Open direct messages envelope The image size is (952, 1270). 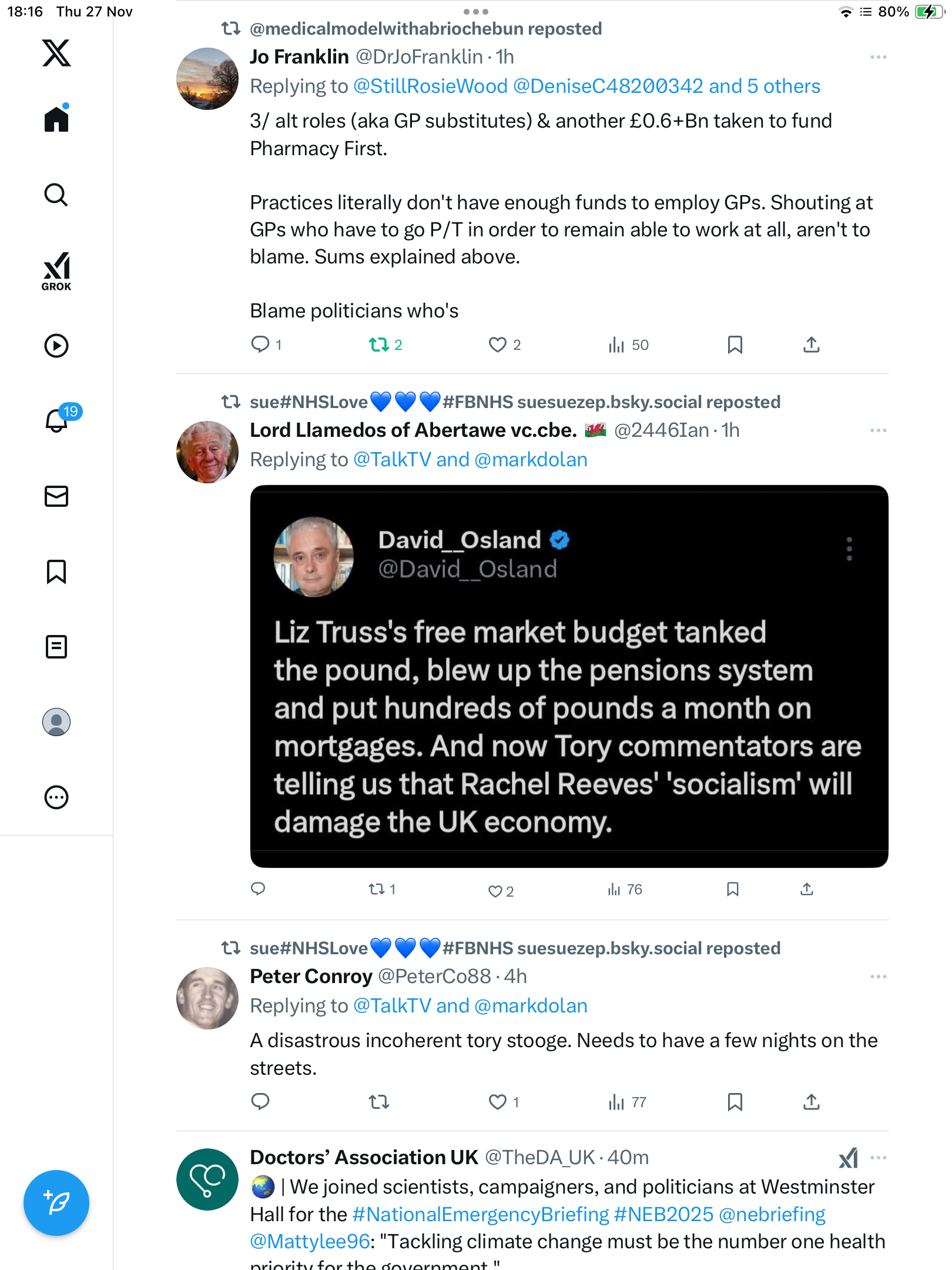point(56,496)
